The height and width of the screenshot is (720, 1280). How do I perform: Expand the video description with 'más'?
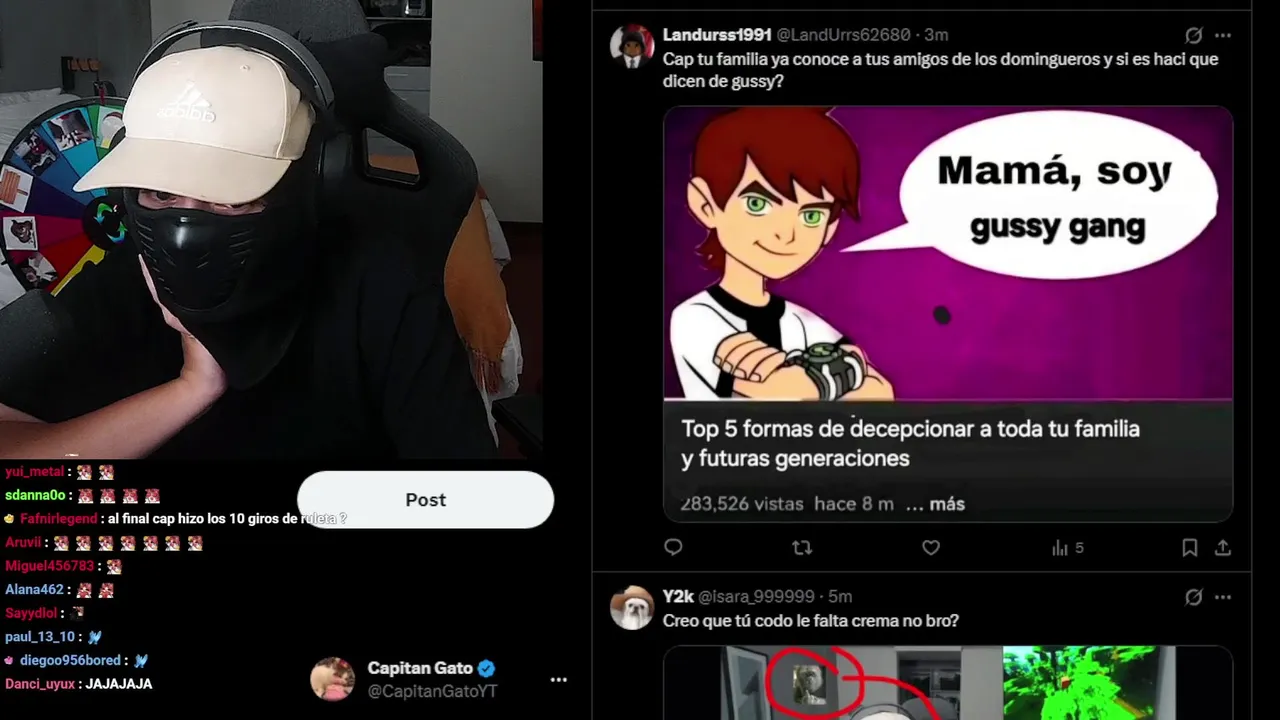pyautogui.click(x=946, y=504)
